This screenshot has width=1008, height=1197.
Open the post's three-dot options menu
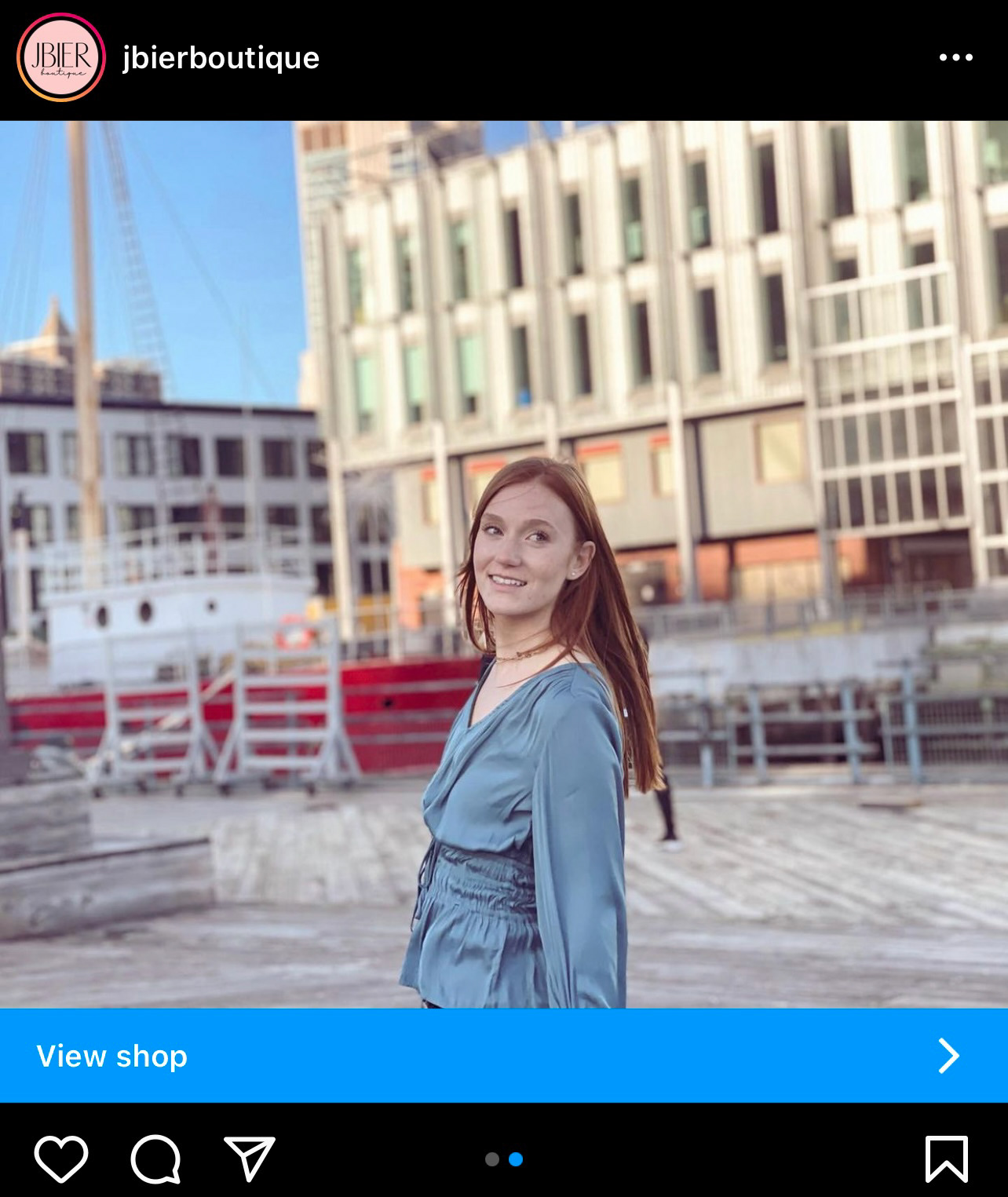click(955, 57)
